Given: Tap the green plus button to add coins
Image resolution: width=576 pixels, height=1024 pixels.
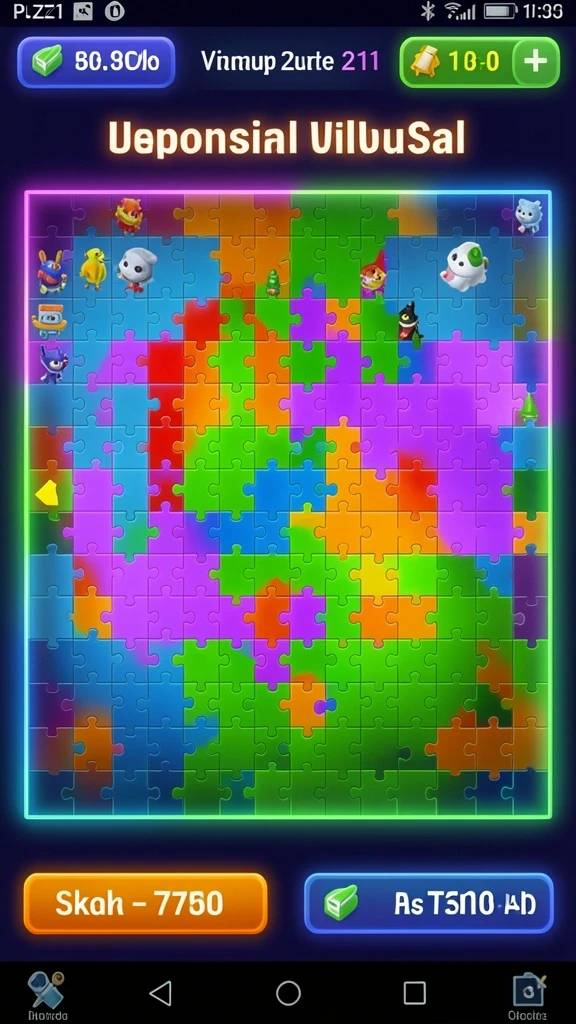Looking at the screenshot, I should click(x=536, y=62).
